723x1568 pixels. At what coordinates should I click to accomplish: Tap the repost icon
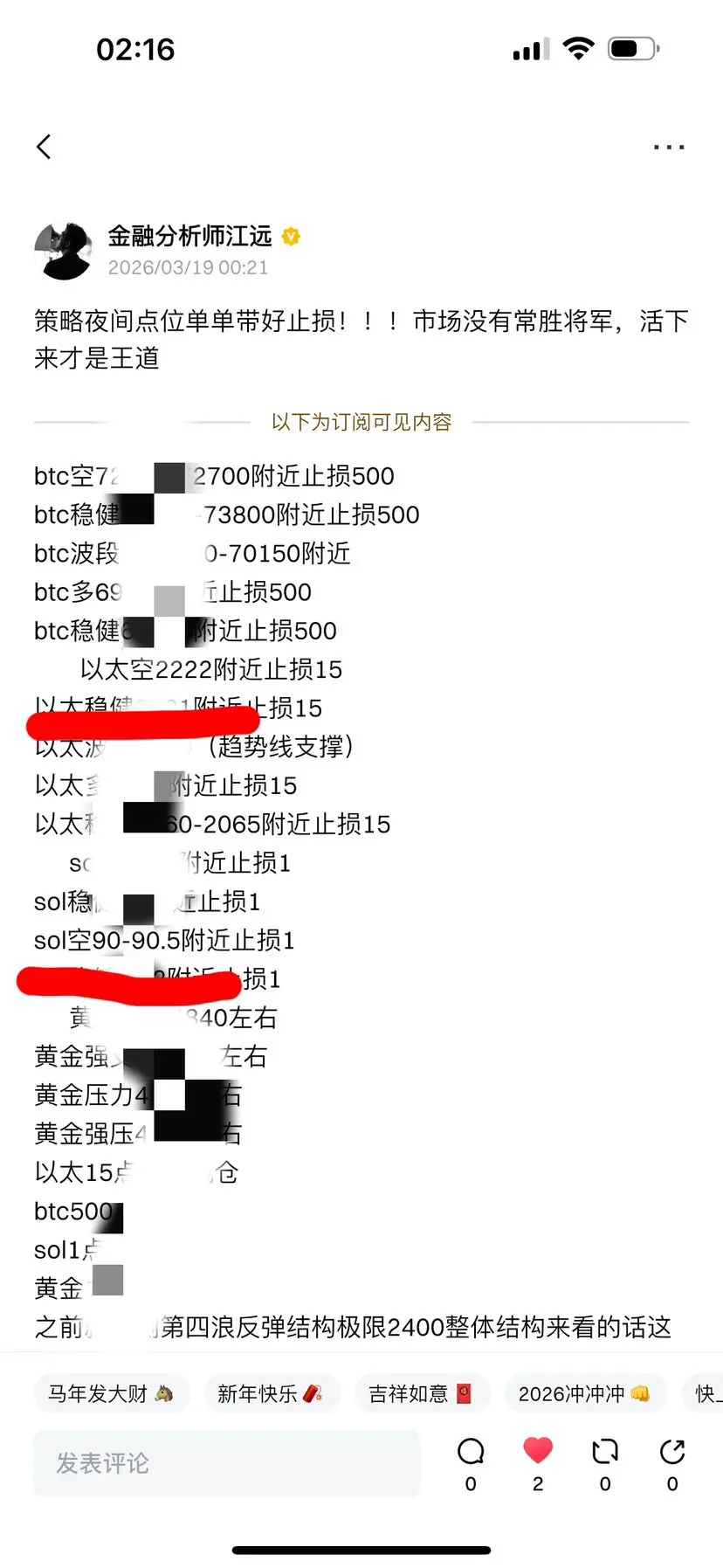(x=604, y=1450)
